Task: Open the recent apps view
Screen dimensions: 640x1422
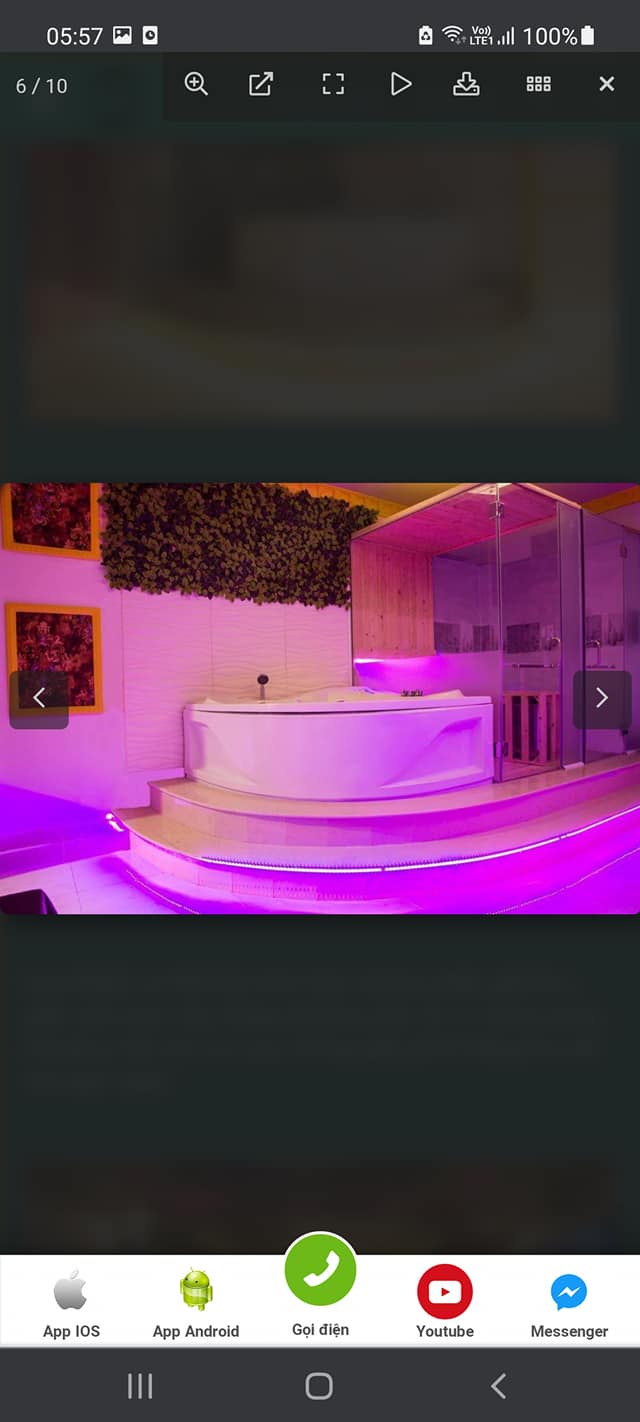Action: tap(140, 1386)
